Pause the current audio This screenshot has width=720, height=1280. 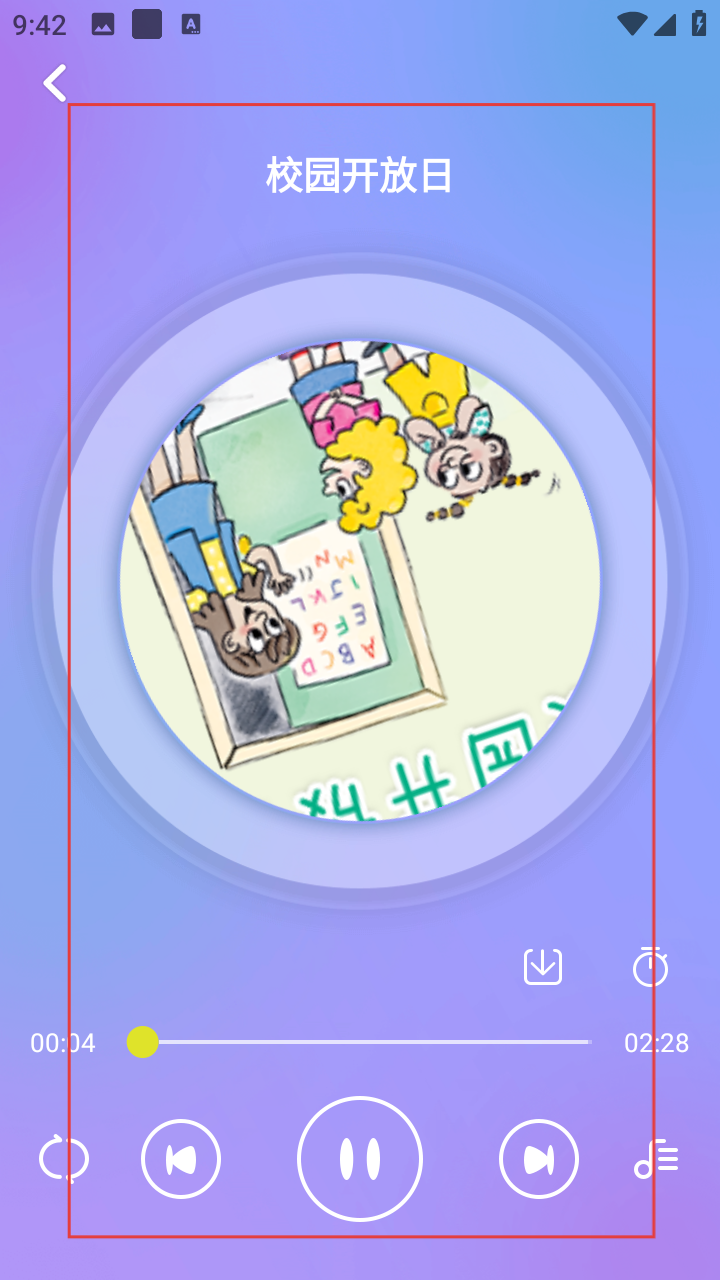coord(360,1159)
